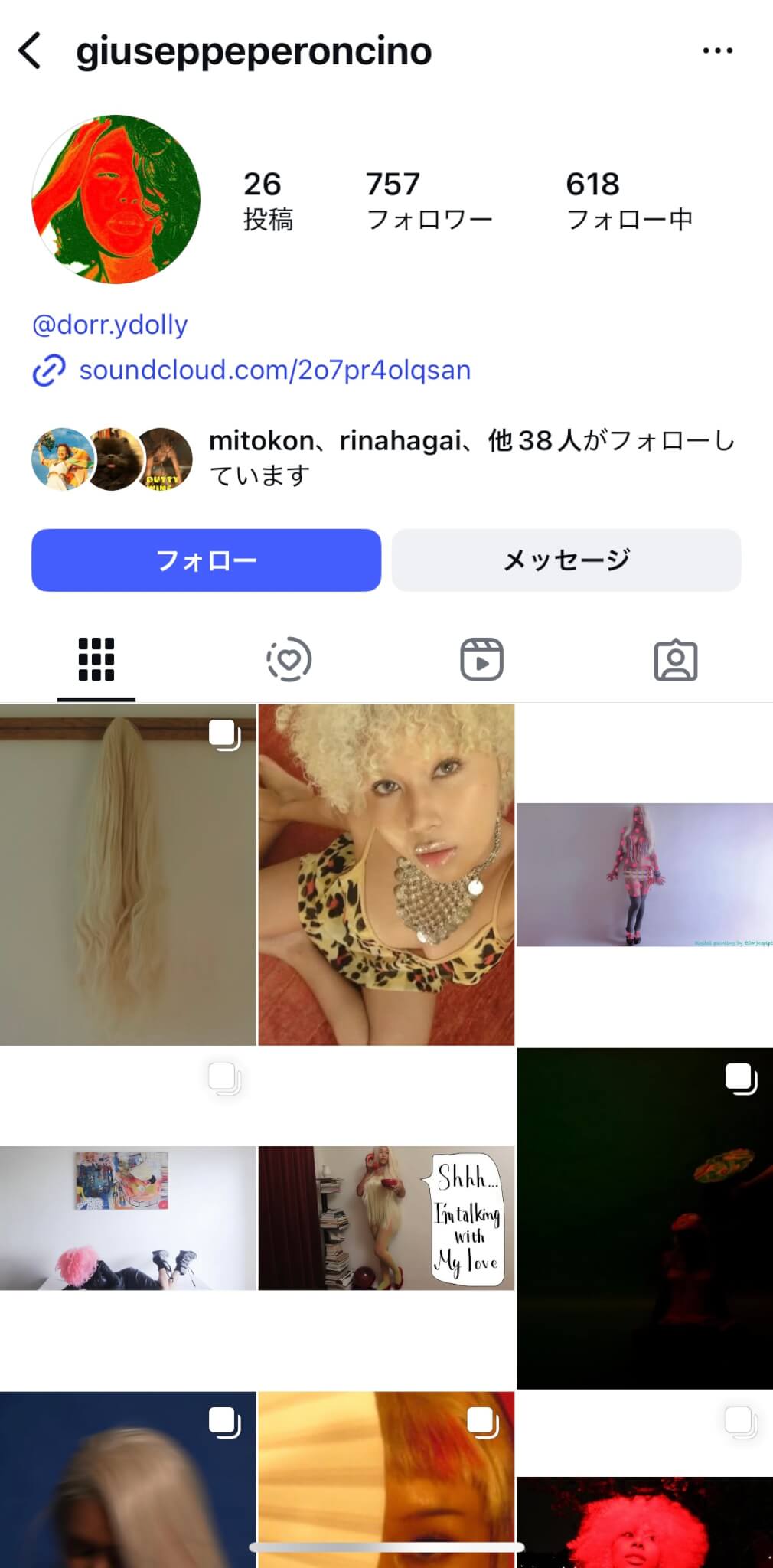Open the 618 following list
Screen dimensions: 773x1568
tap(628, 201)
